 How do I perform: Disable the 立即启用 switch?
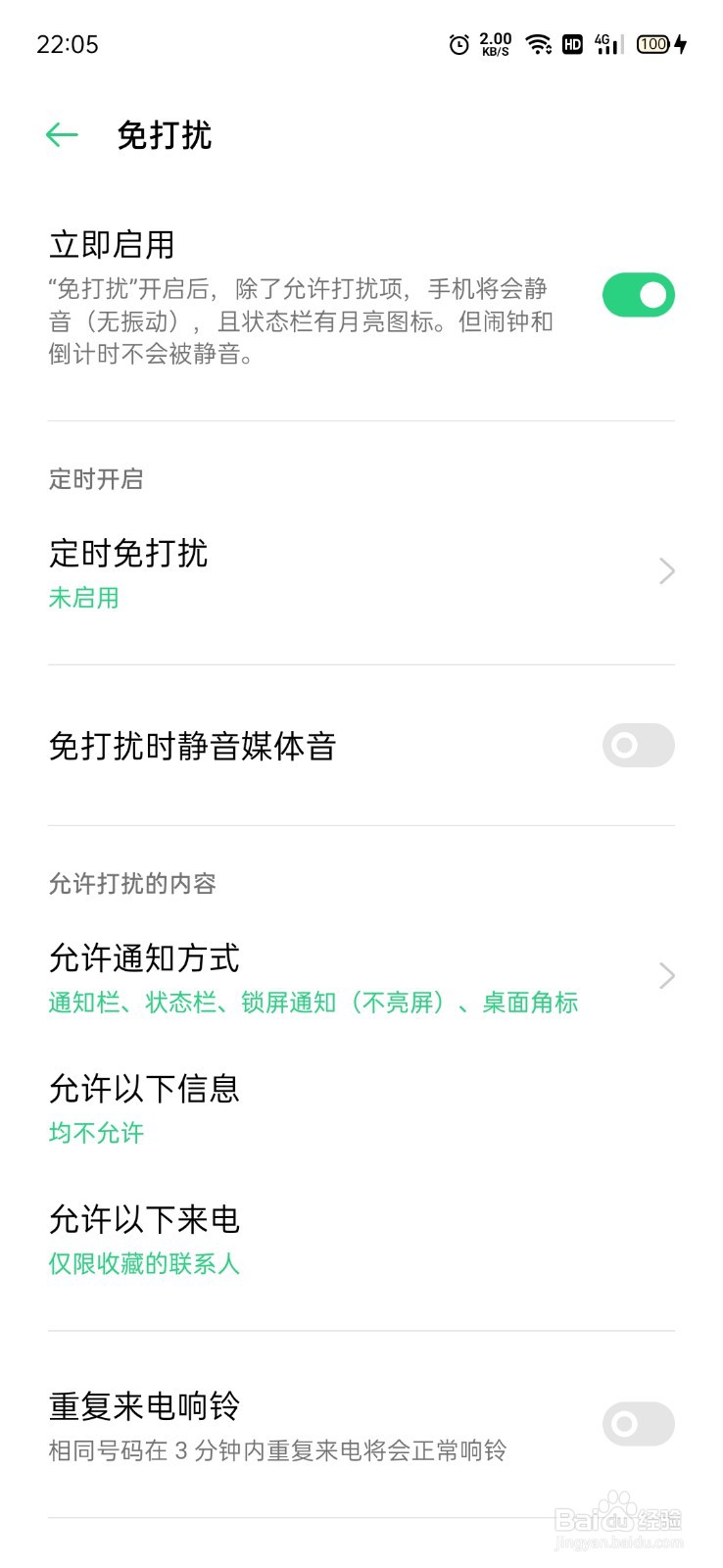click(637, 294)
